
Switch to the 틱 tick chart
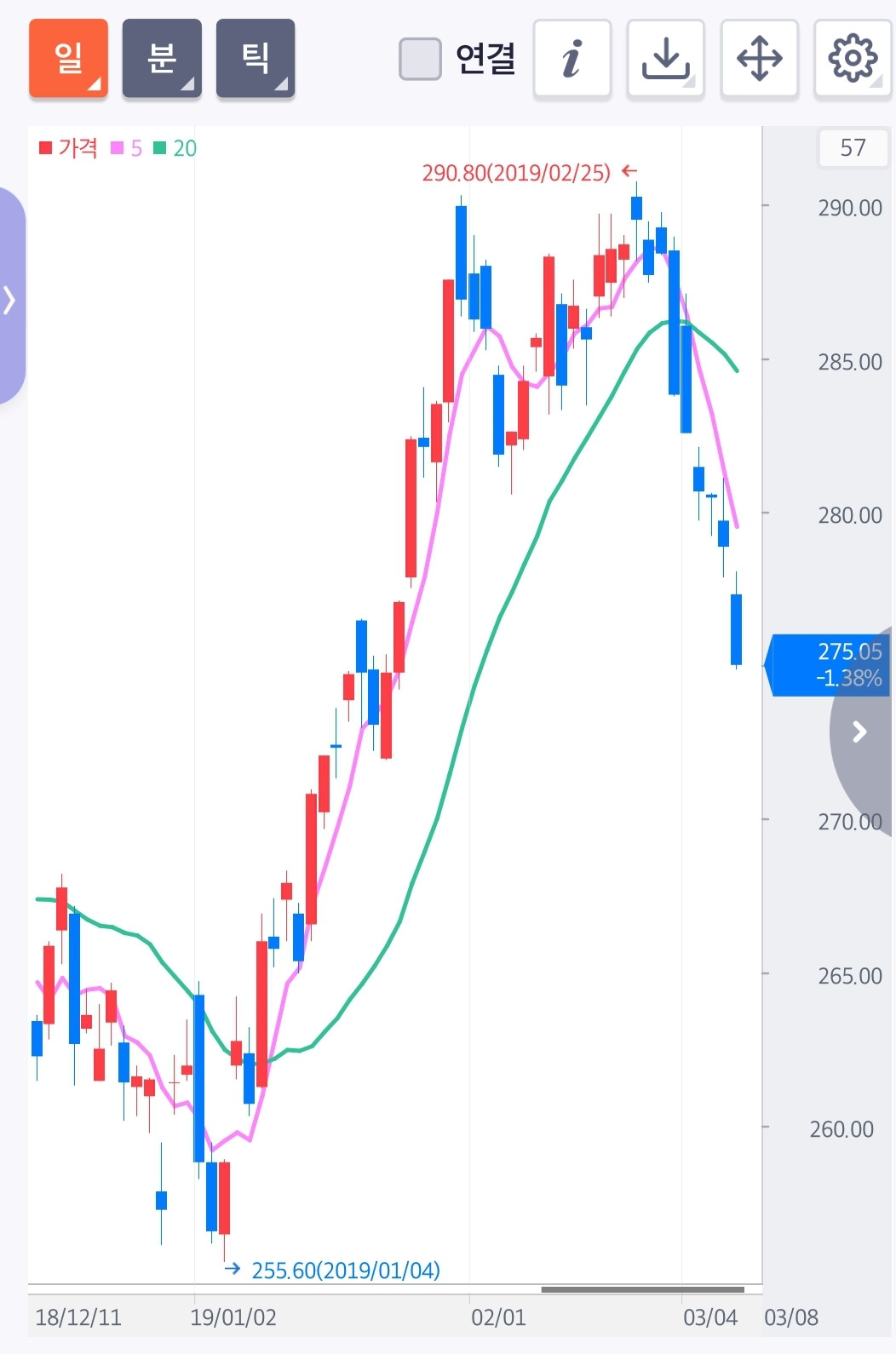click(256, 59)
